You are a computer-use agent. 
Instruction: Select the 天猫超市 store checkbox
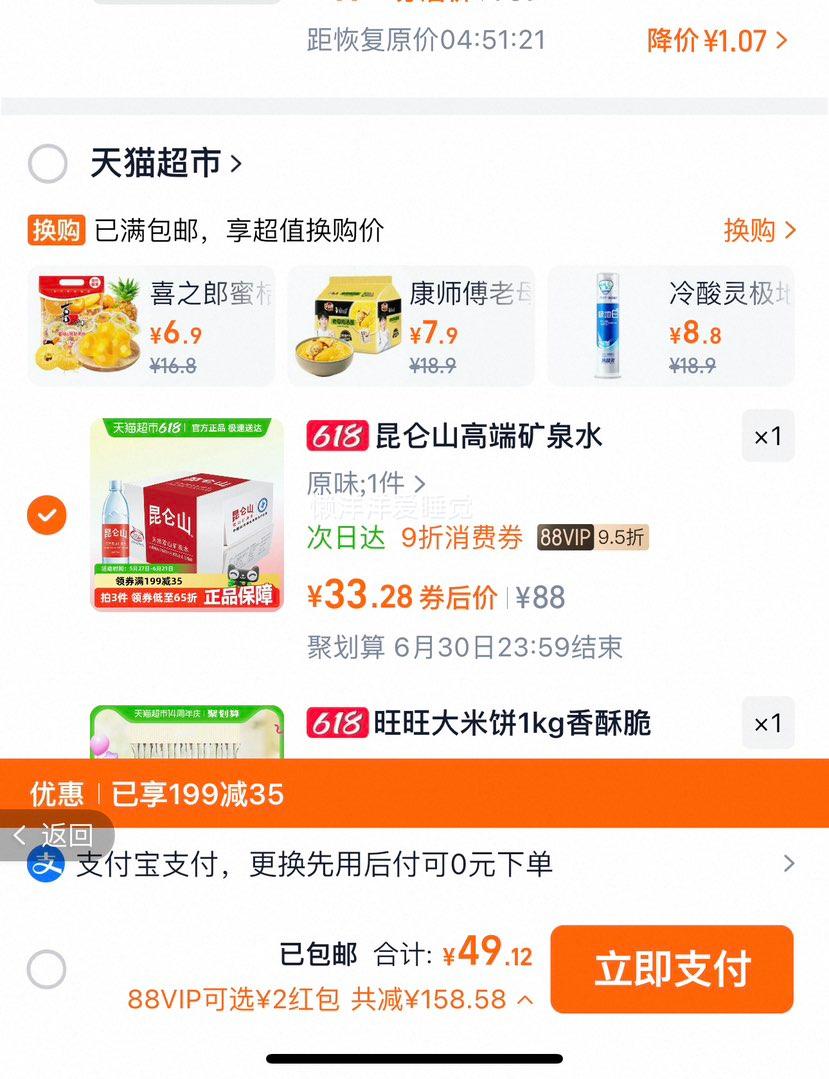47,163
